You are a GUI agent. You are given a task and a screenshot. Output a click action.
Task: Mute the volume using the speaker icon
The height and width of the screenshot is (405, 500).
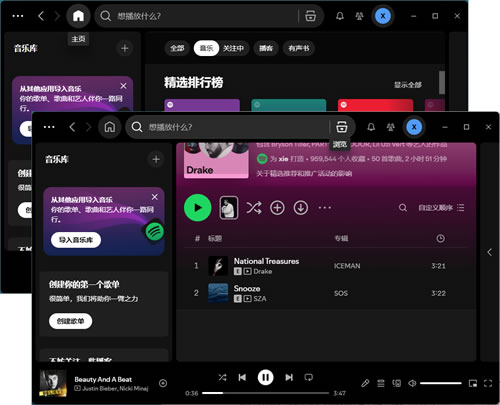[x=412, y=383]
